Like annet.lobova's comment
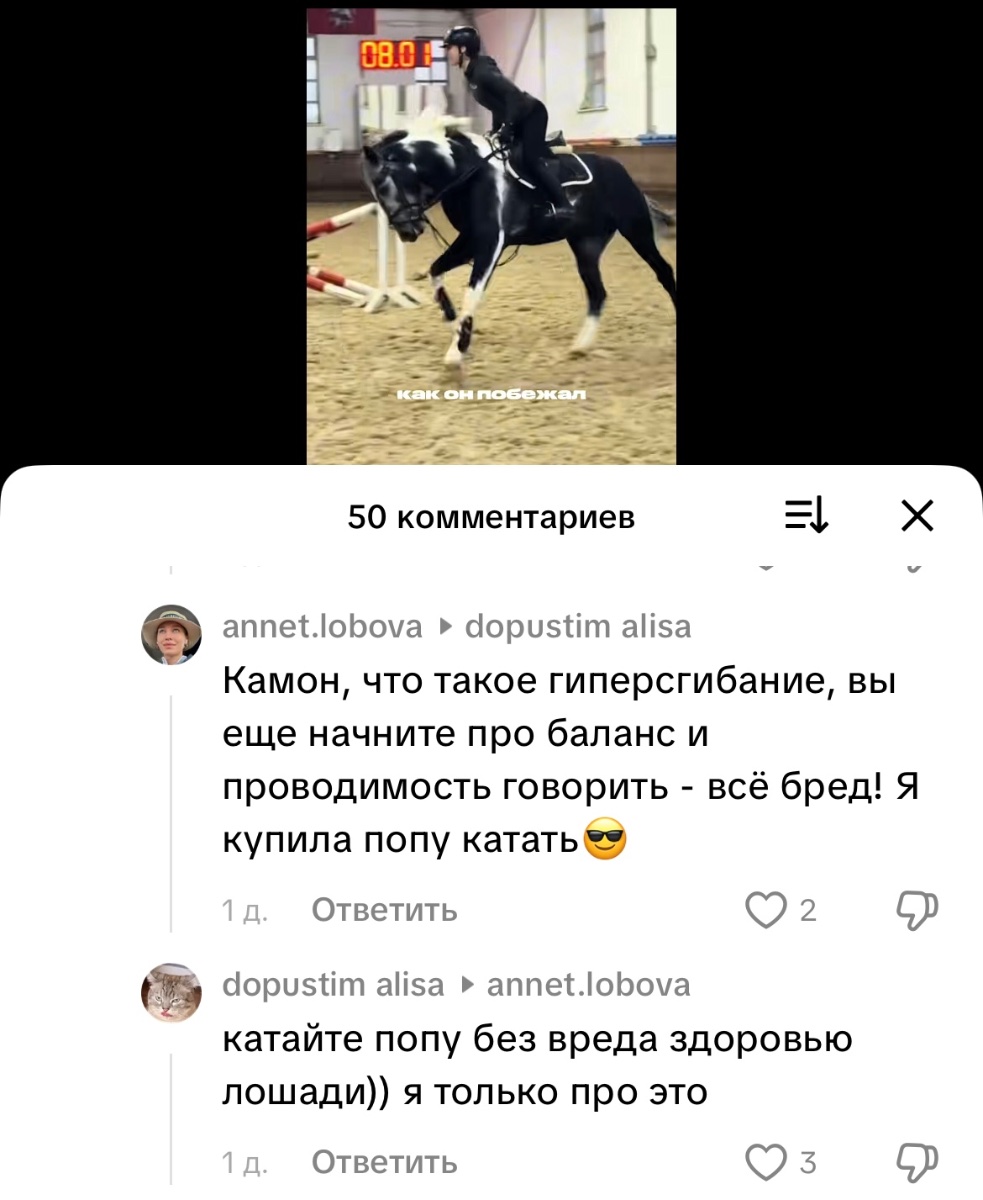This screenshot has width=983, height=1200. (767, 910)
